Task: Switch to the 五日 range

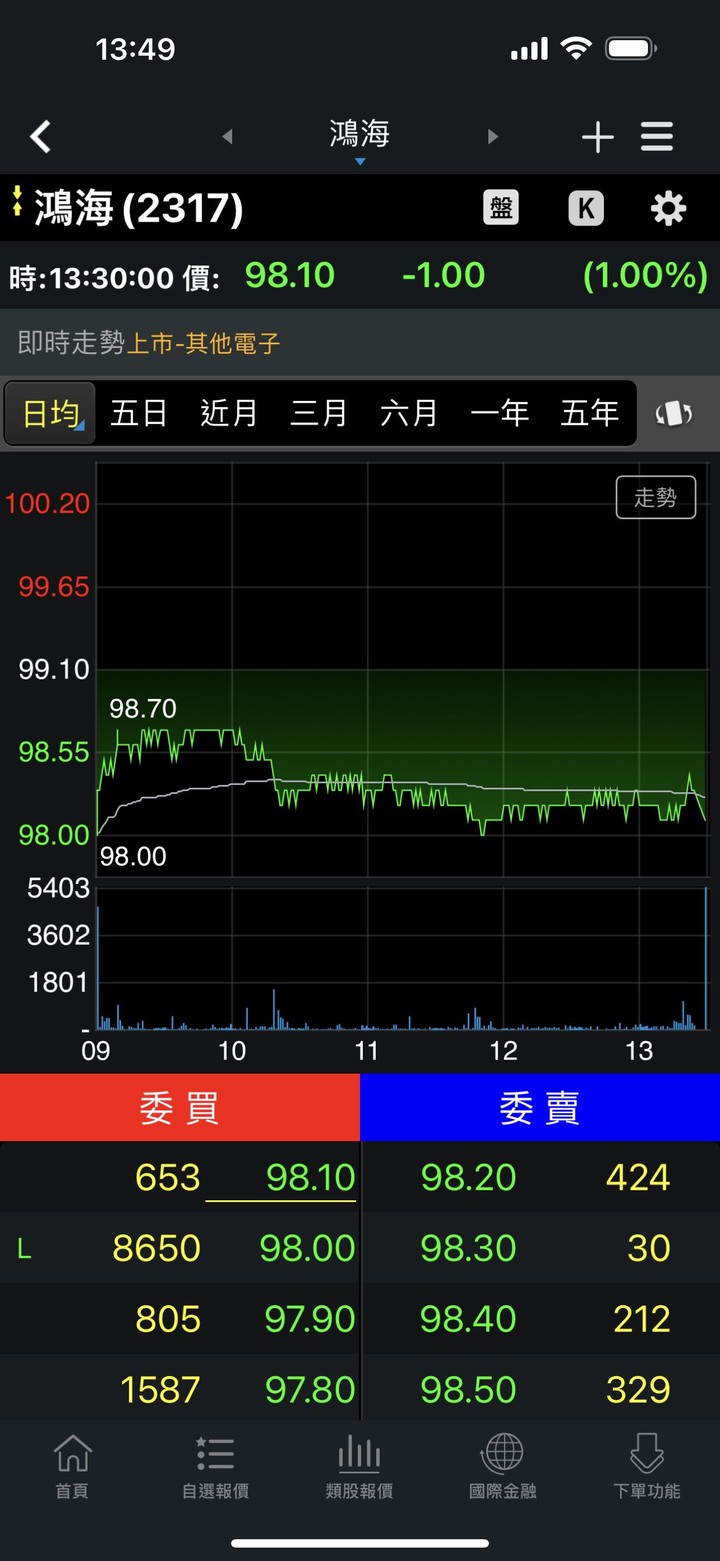Action: (x=138, y=412)
